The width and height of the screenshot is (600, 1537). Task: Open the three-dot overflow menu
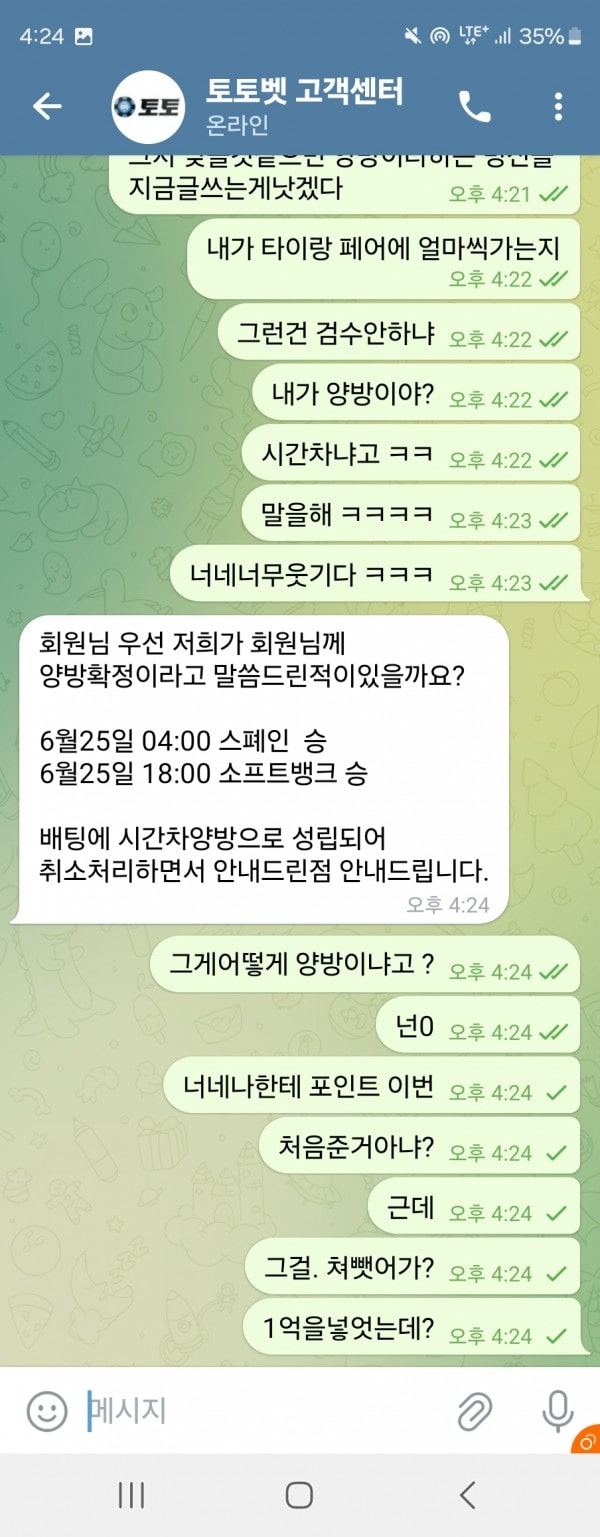coord(558,106)
